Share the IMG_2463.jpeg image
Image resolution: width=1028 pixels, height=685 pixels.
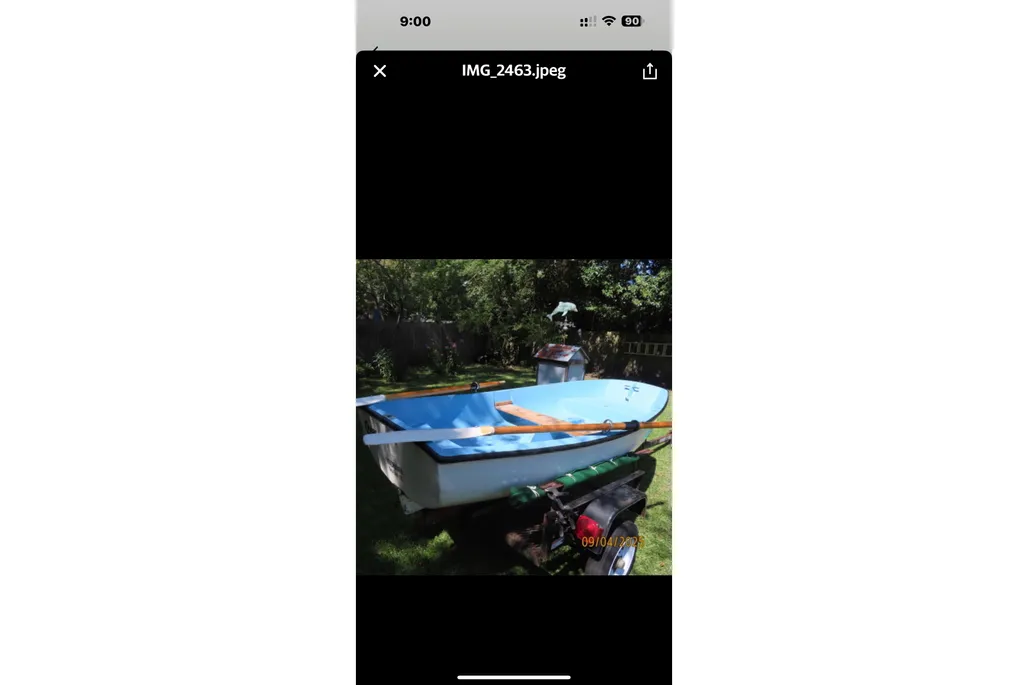(x=650, y=71)
